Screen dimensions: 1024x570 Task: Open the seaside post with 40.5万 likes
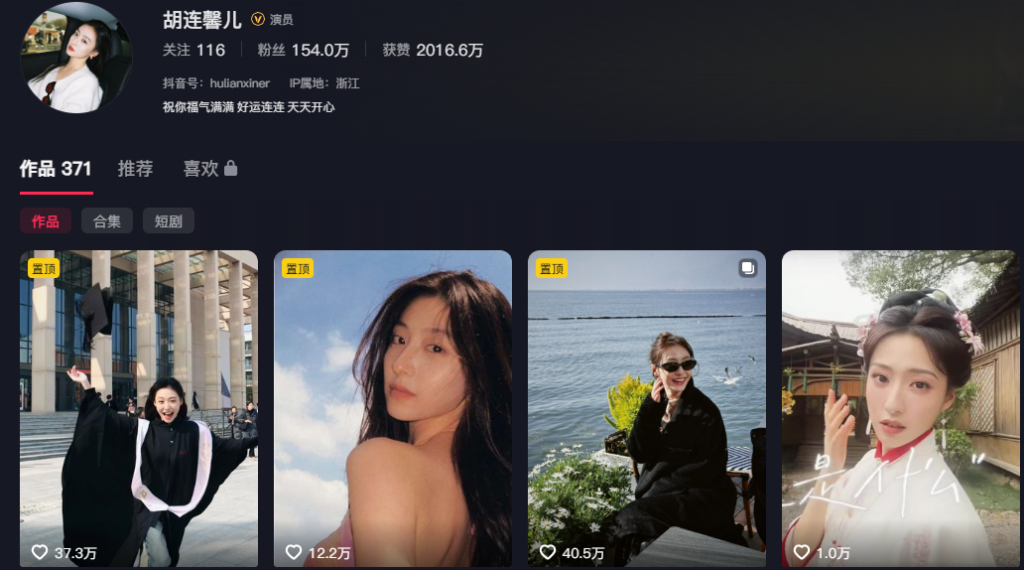click(647, 408)
